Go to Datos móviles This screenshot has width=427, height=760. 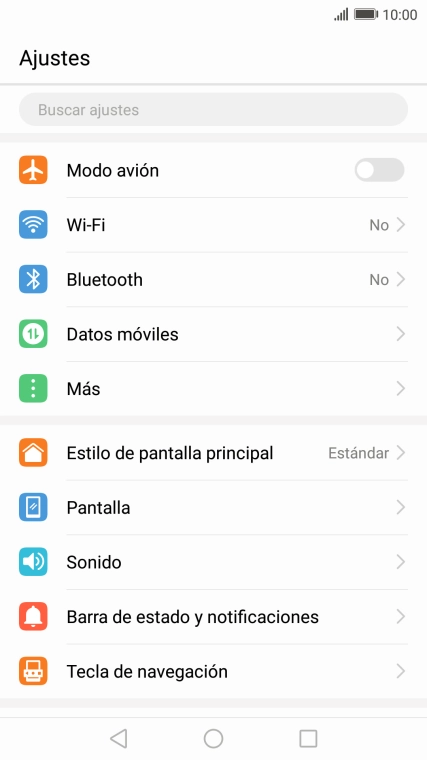click(213, 334)
